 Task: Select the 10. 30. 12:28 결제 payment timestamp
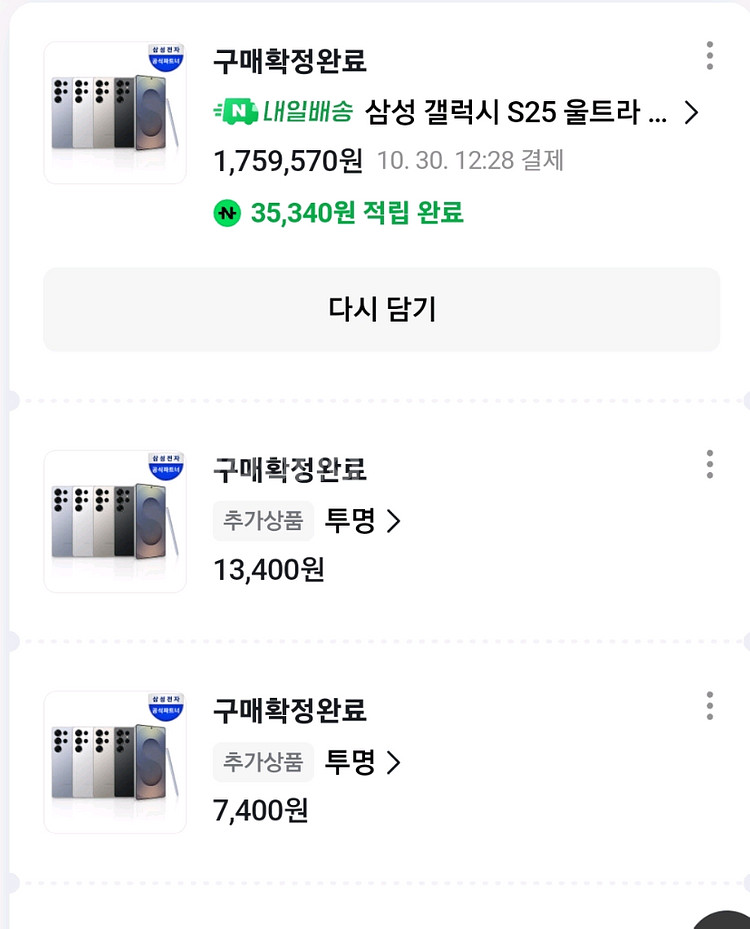tap(470, 162)
